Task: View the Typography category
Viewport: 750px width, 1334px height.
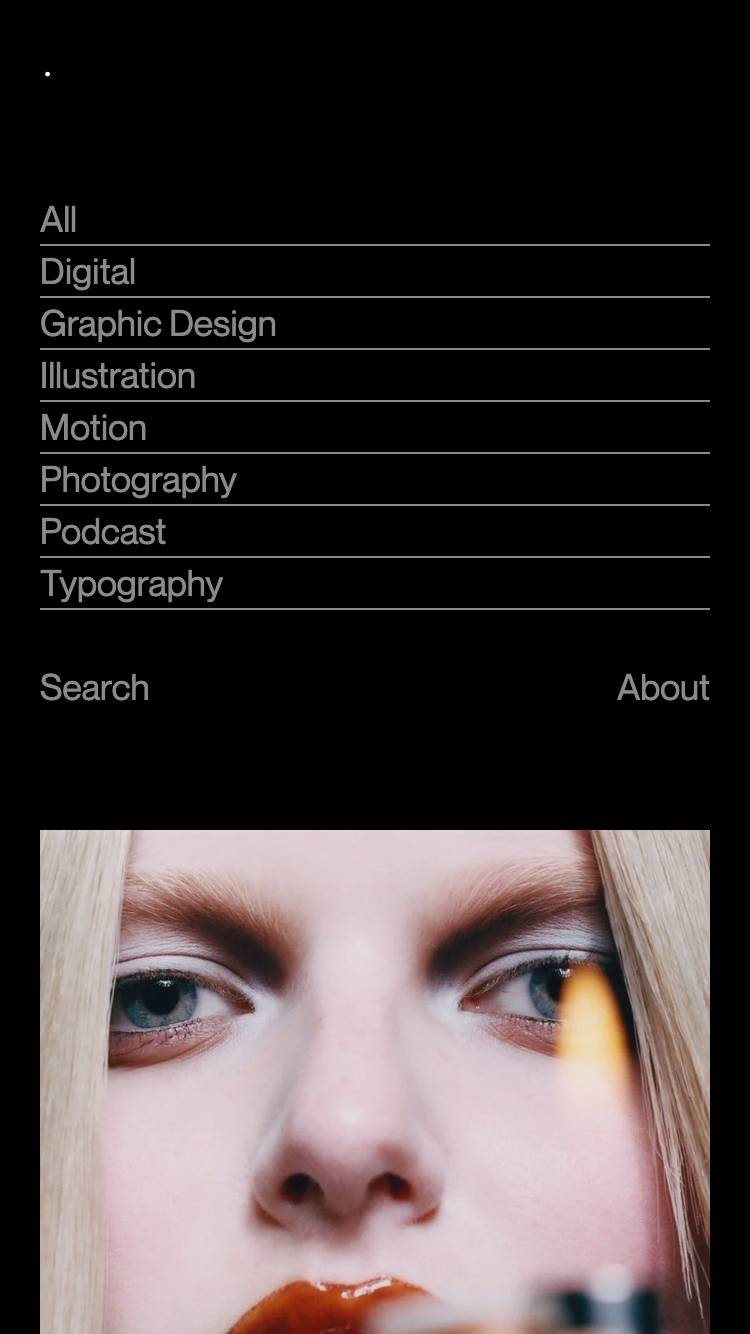Action: tap(131, 584)
